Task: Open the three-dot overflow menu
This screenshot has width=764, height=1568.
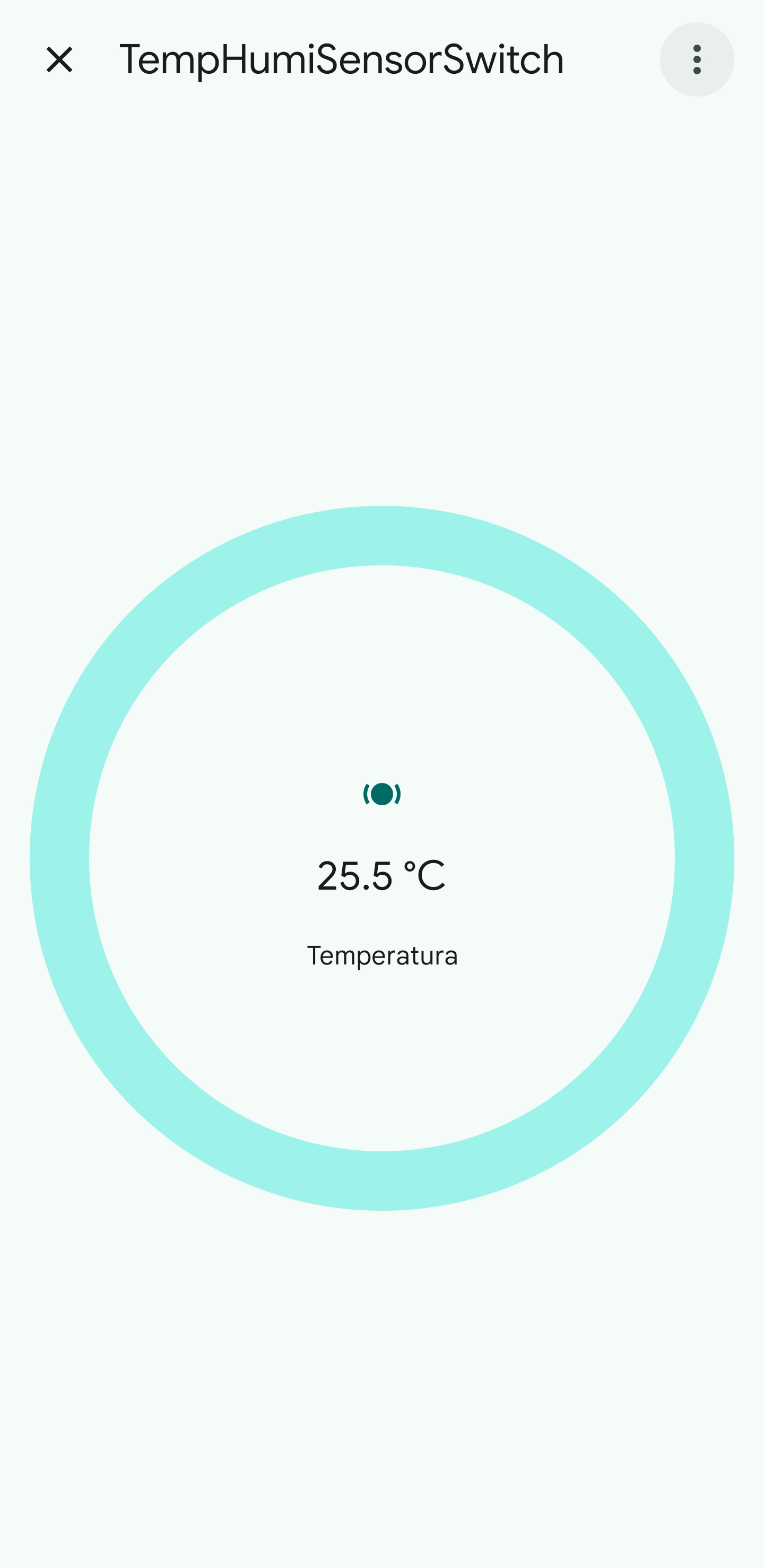Action: (697, 59)
